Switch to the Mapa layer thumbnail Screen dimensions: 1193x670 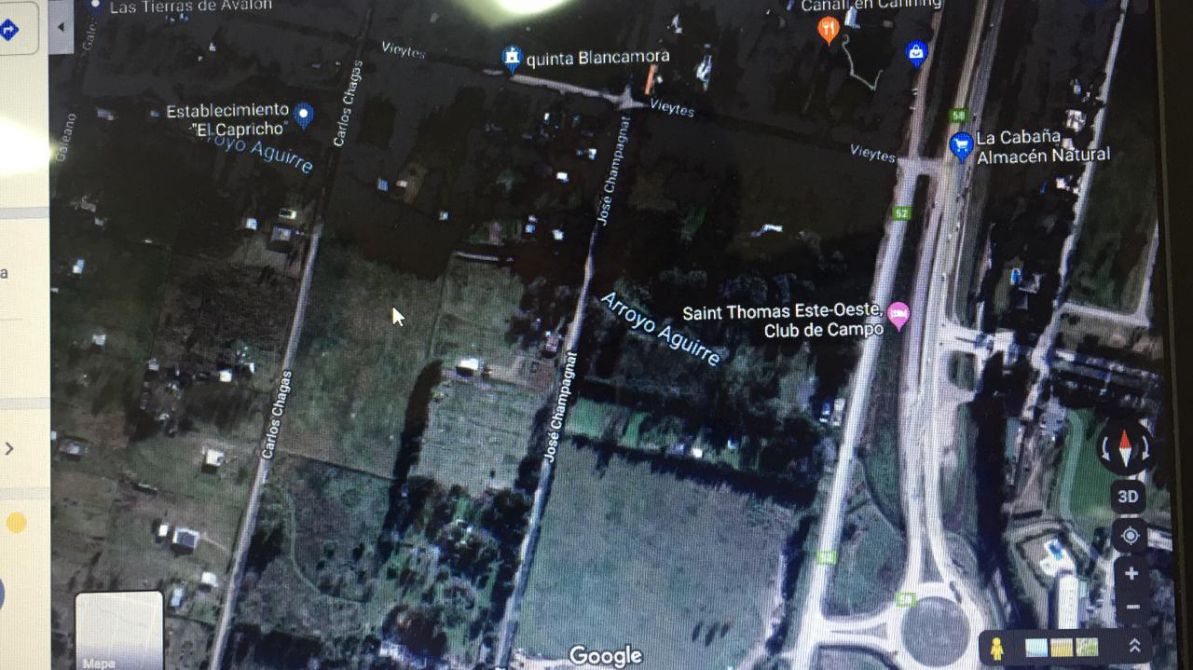pos(119,630)
